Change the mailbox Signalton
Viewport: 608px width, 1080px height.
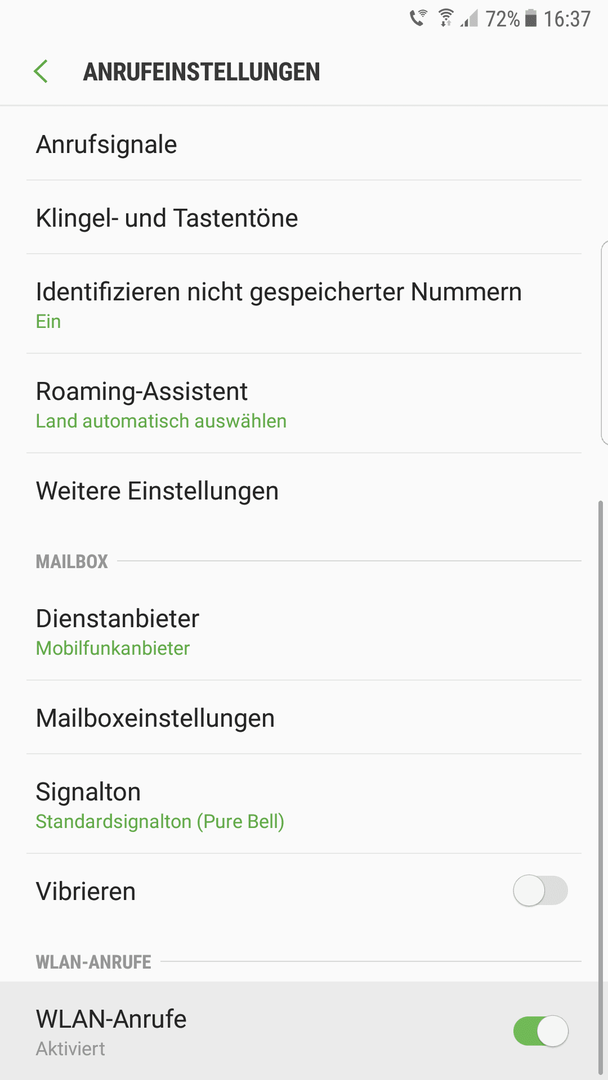tap(304, 804)
